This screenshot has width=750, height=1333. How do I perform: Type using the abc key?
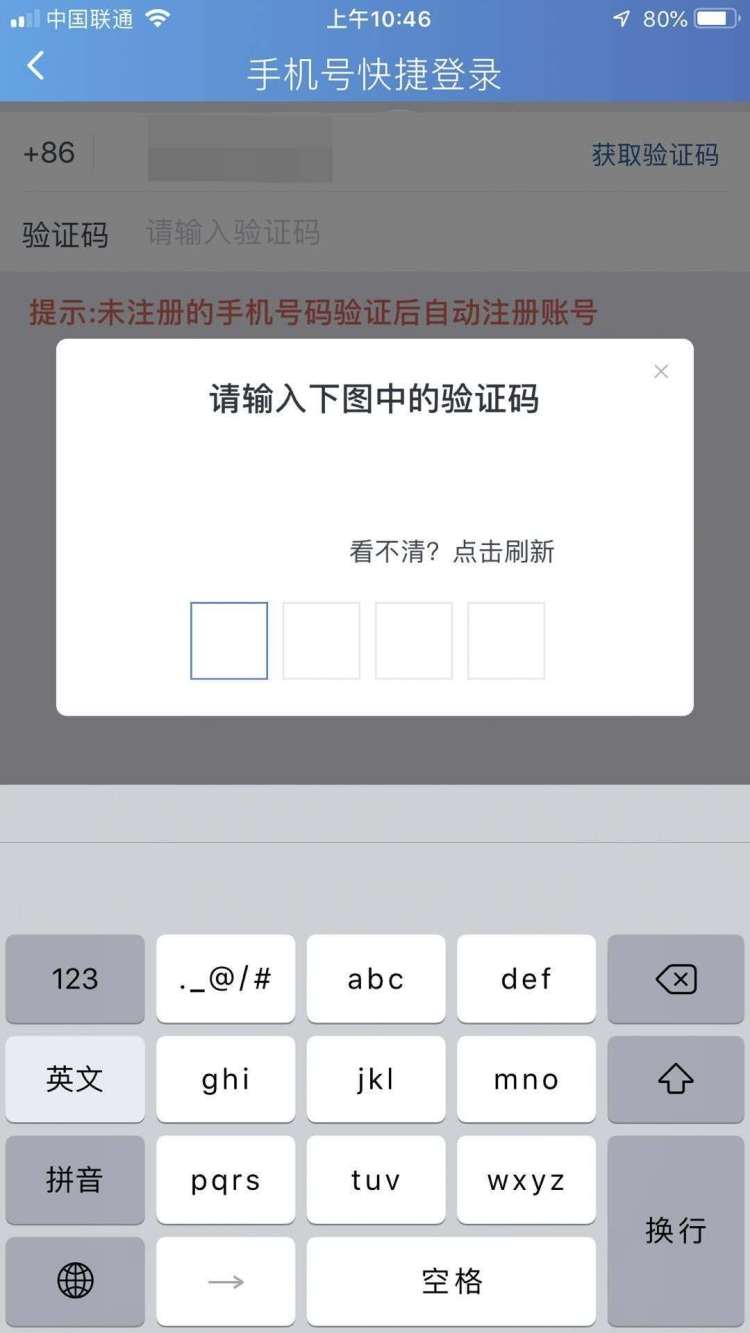[376, 980]
